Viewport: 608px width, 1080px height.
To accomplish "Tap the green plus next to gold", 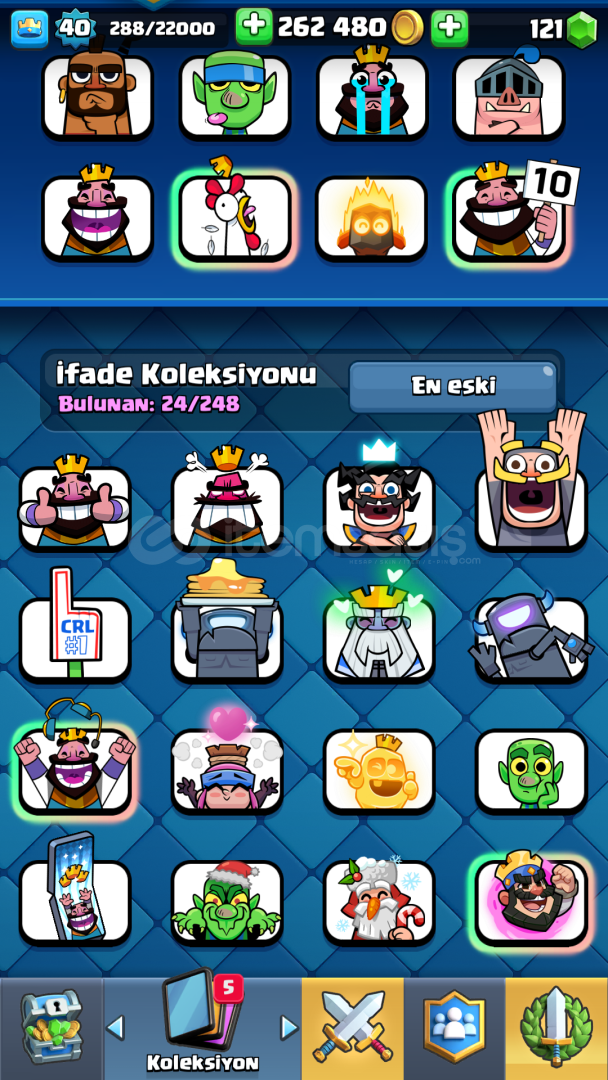I will tap(254, 28).
